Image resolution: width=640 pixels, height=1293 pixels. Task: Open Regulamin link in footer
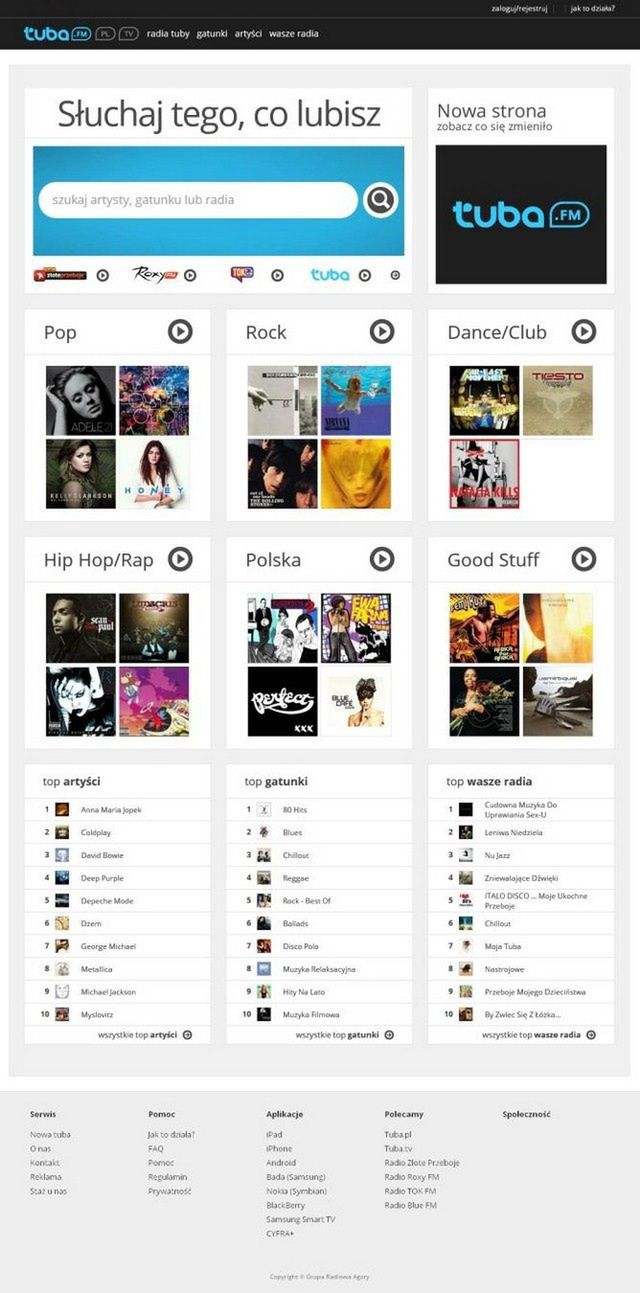coord(168,1177)
